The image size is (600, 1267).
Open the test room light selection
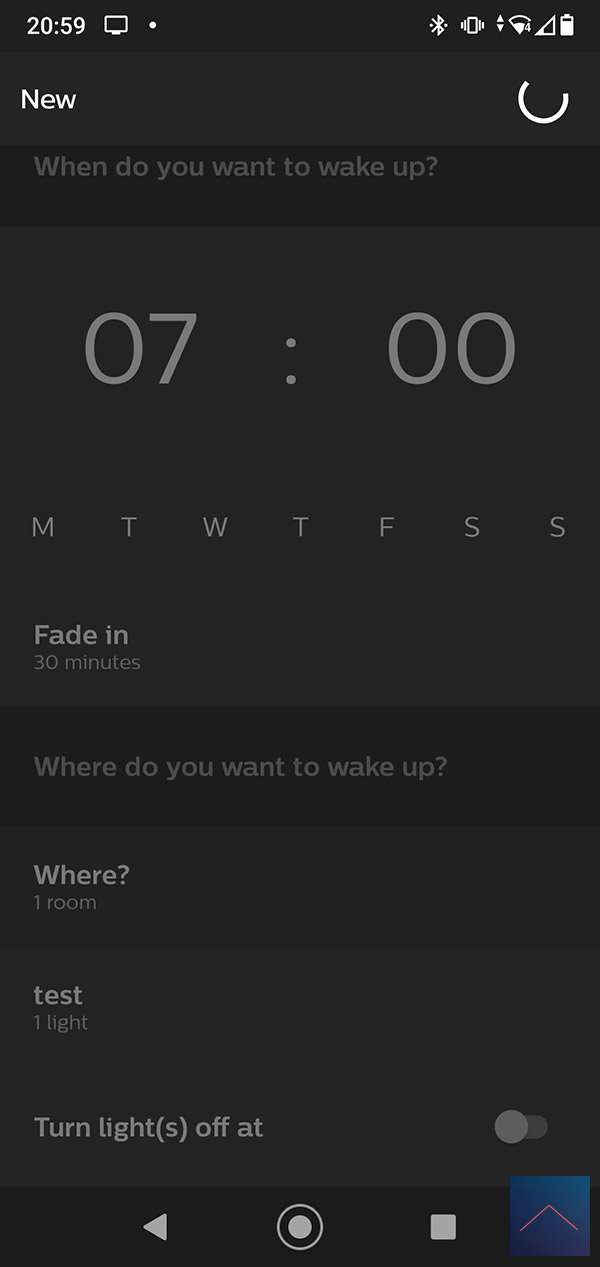(x=300, y=1006)
